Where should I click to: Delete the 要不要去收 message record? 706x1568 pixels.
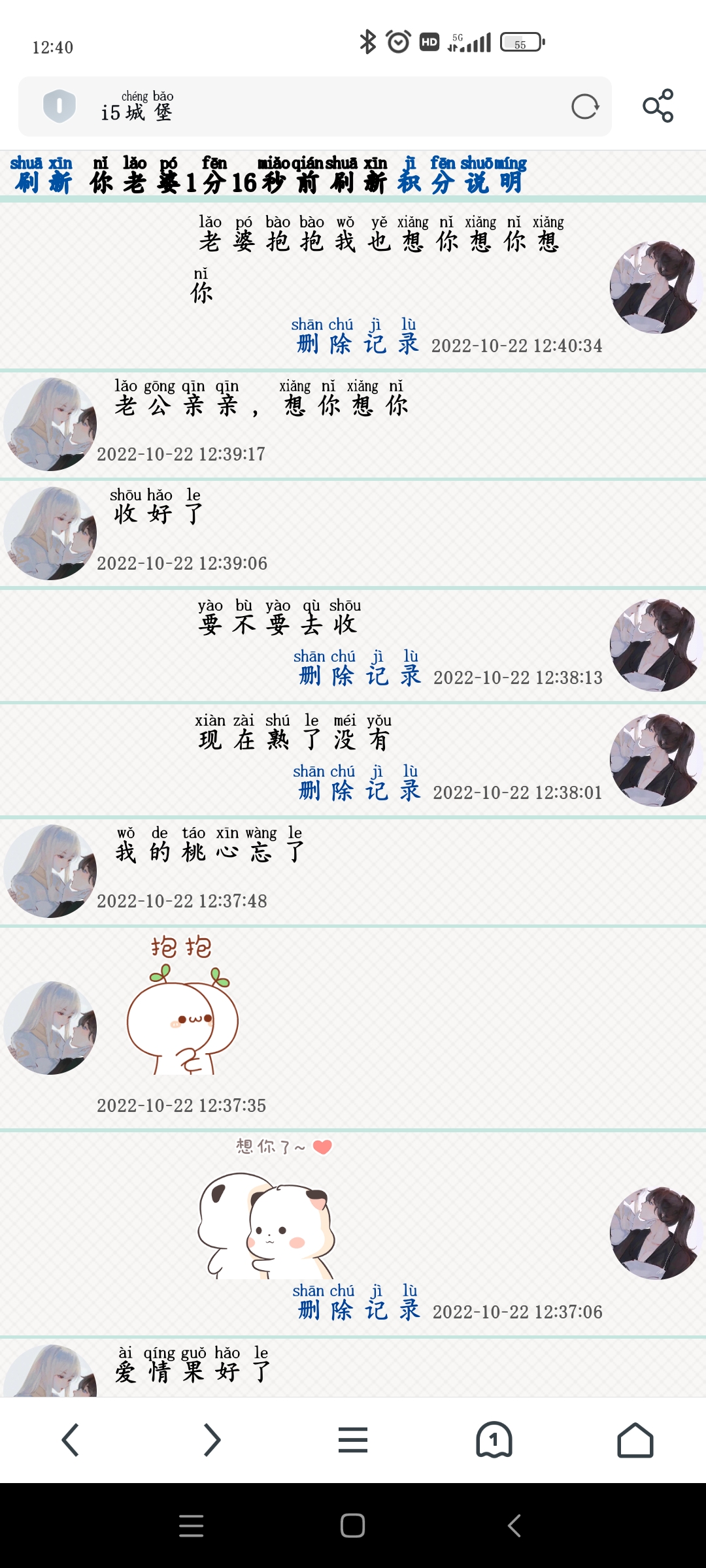tap(359, 669)
